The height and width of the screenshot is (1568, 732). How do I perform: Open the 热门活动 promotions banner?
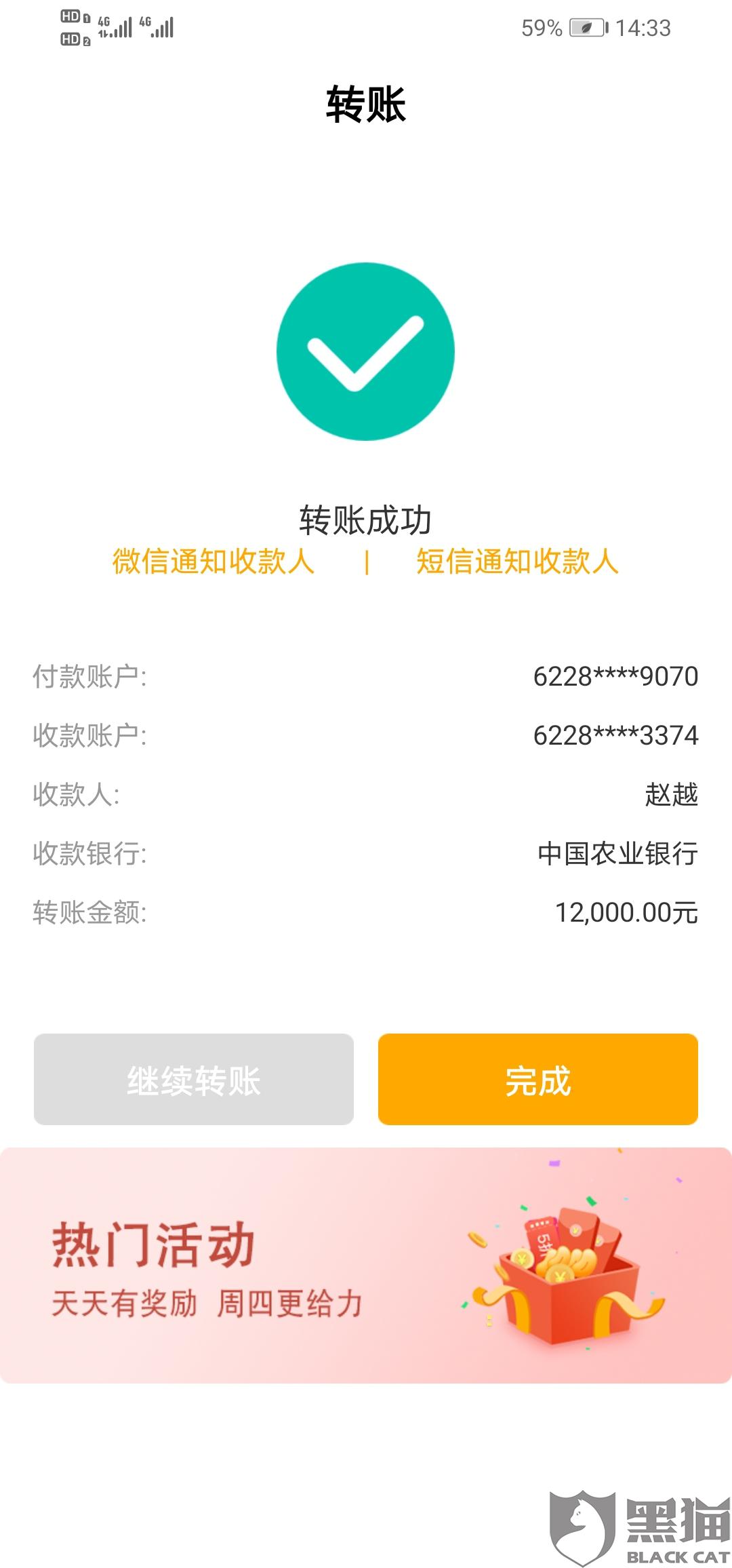tap(366, 1266)
